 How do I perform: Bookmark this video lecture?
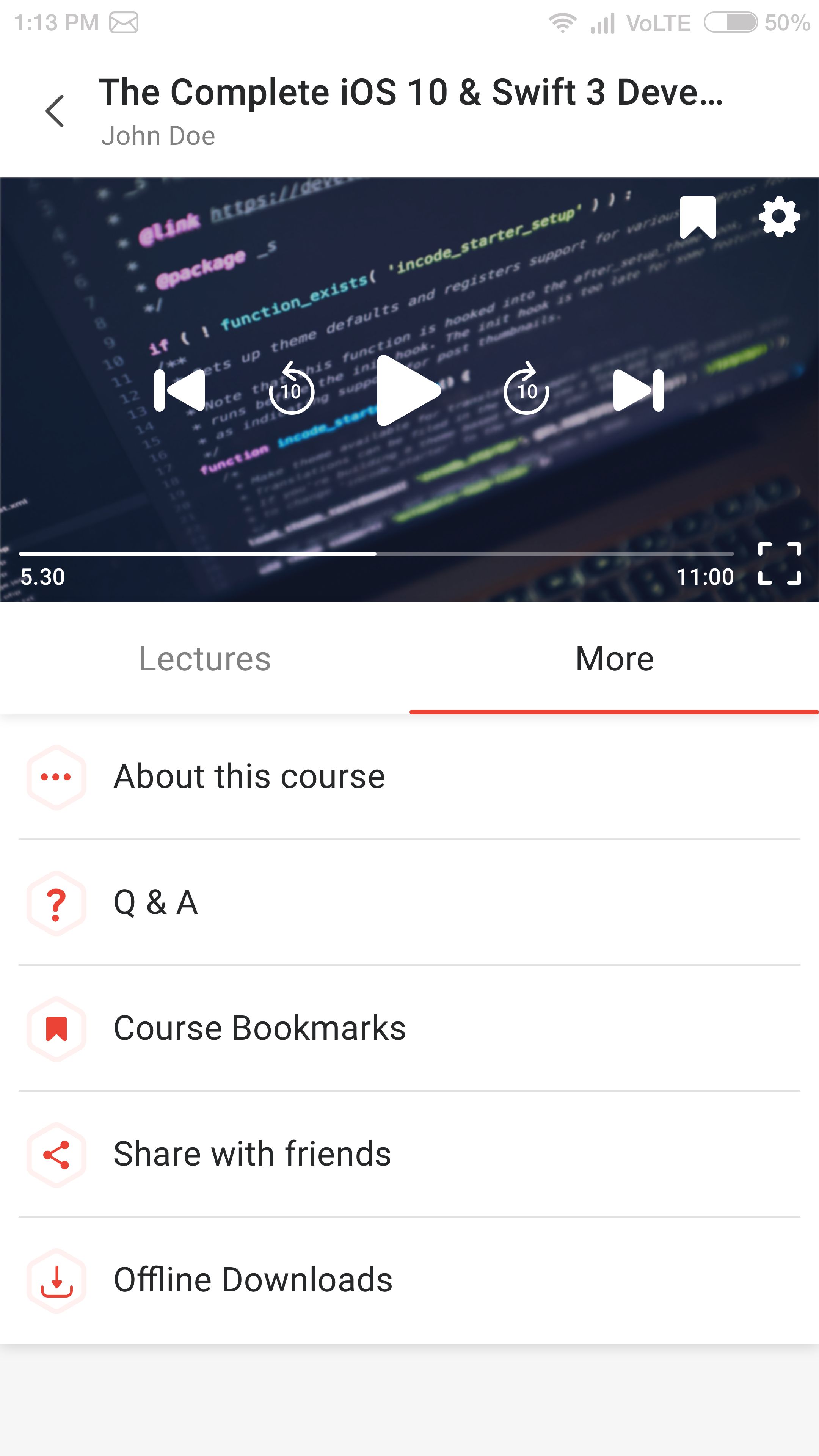point(698,218)
